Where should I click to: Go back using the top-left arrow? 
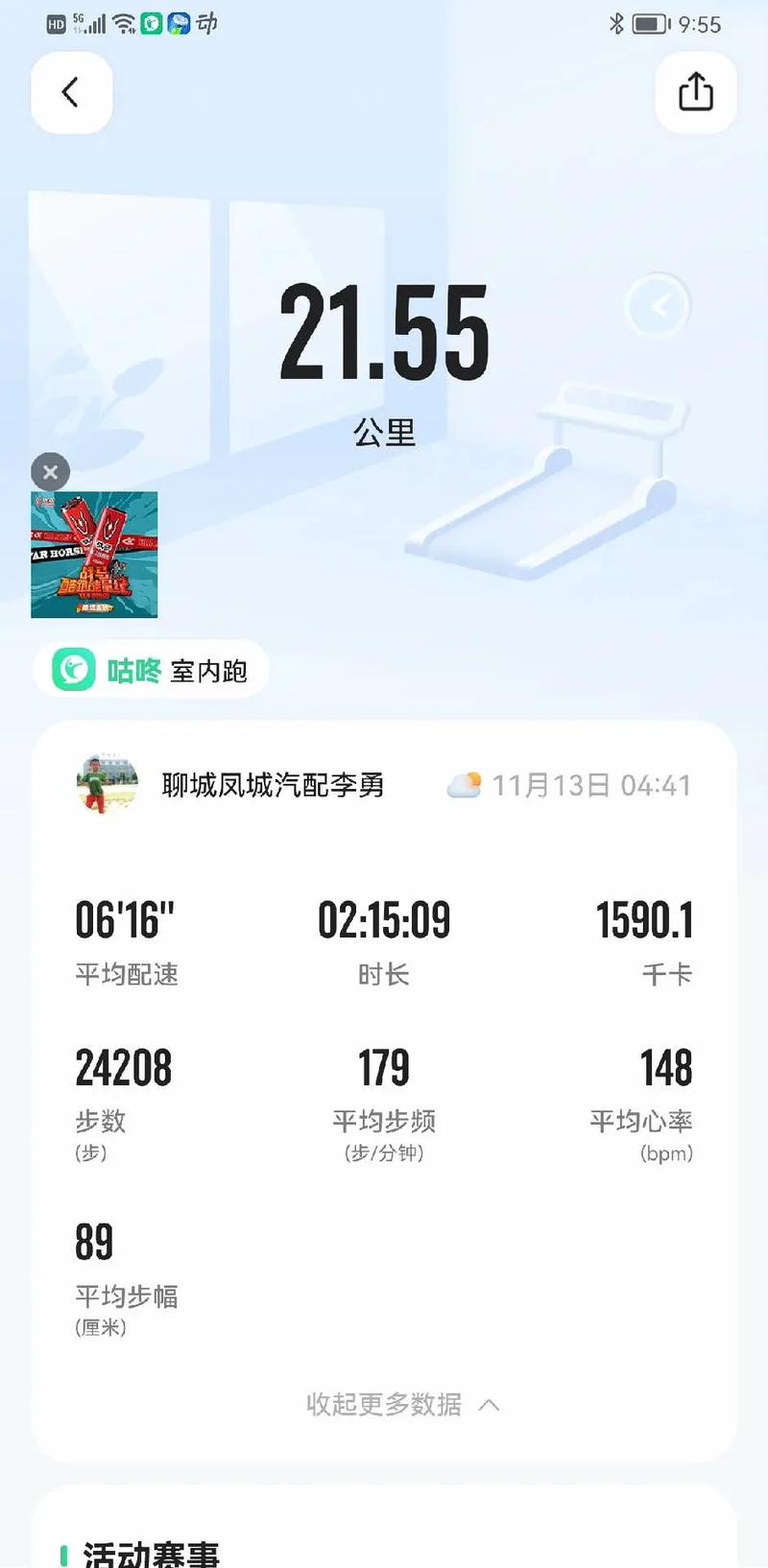point(71,92)
